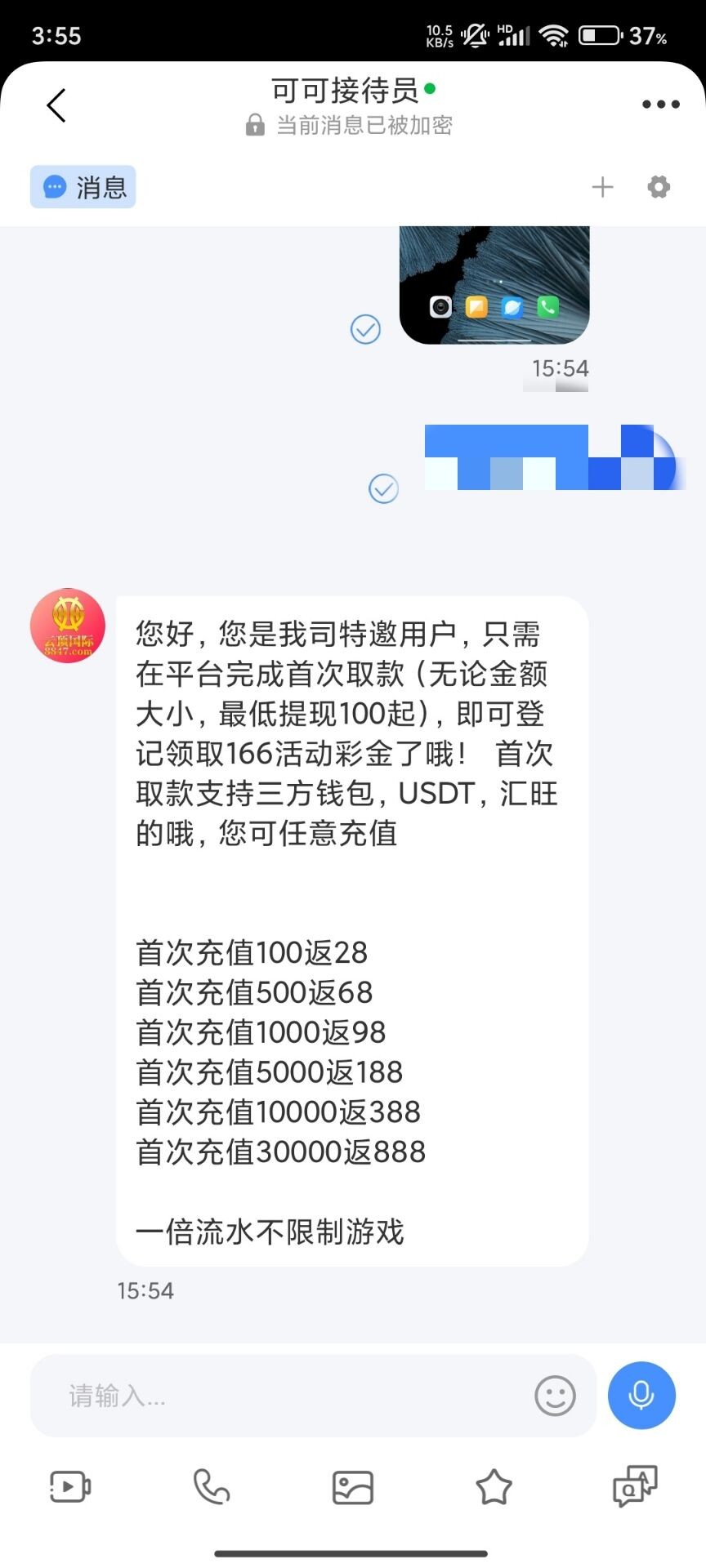
Task: Tap the plus icon beside settings
Action: coord(602,187)
